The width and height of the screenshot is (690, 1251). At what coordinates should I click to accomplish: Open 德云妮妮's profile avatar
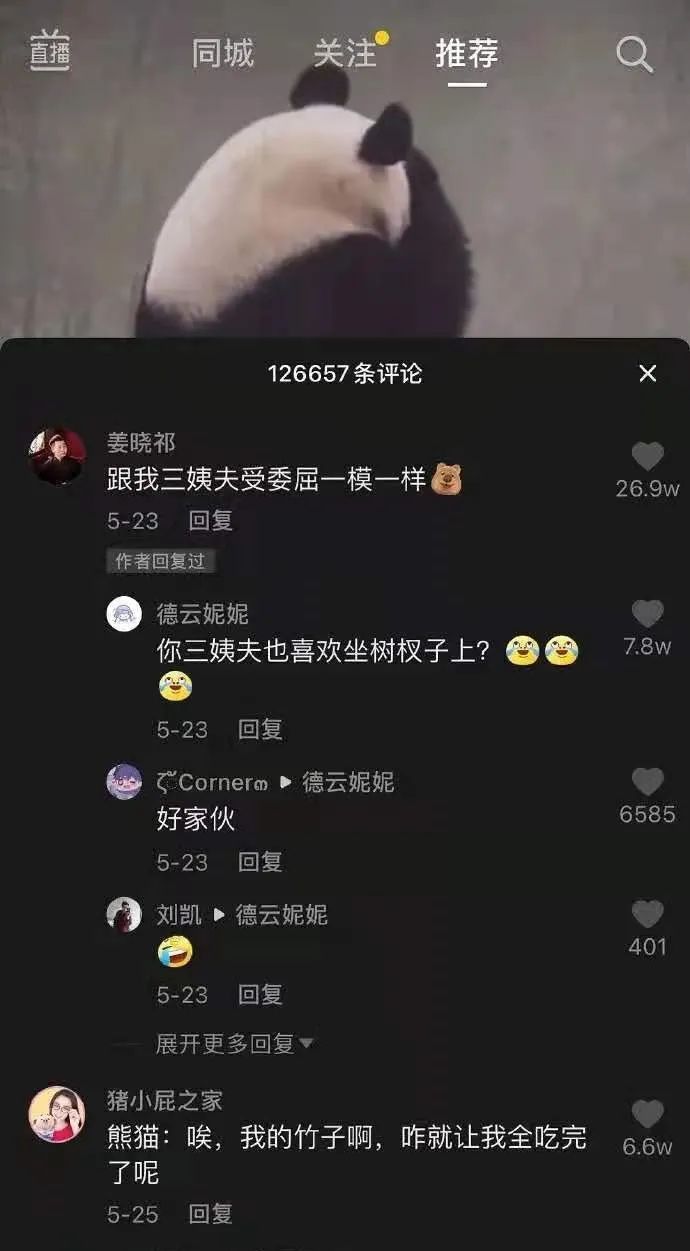click(124, 614)
